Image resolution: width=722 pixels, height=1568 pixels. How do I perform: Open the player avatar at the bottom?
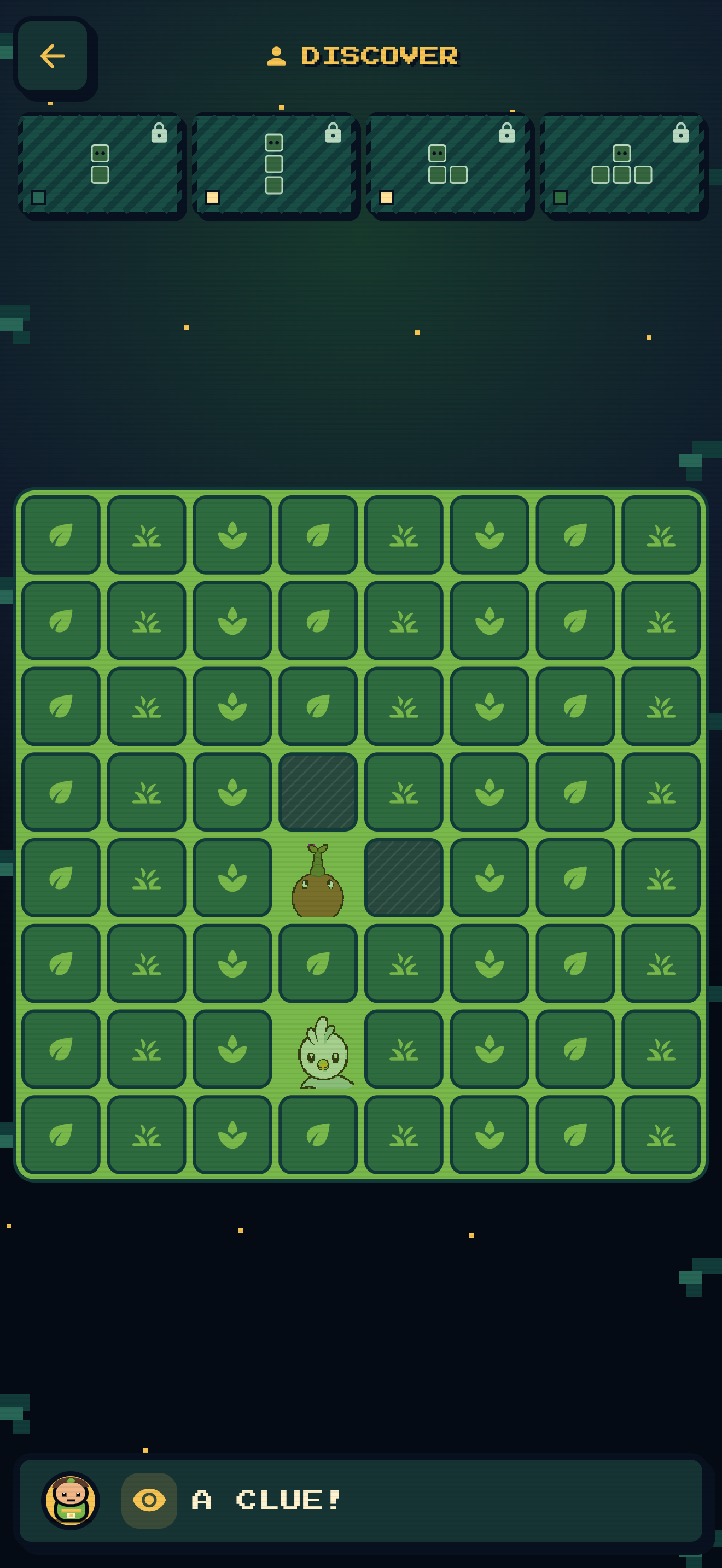(x=71, y=1500)
